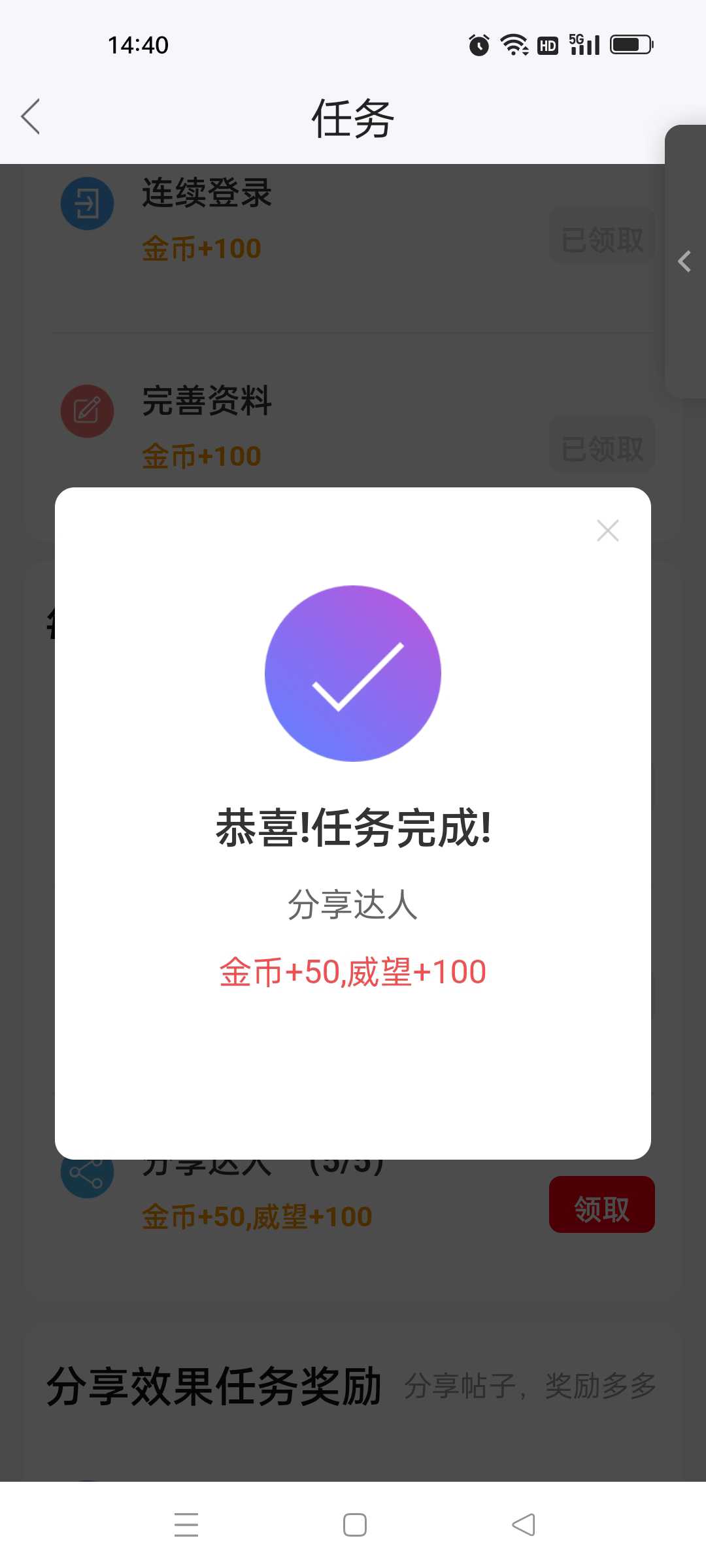Tap the system back triangle button

click(524, 1525)
